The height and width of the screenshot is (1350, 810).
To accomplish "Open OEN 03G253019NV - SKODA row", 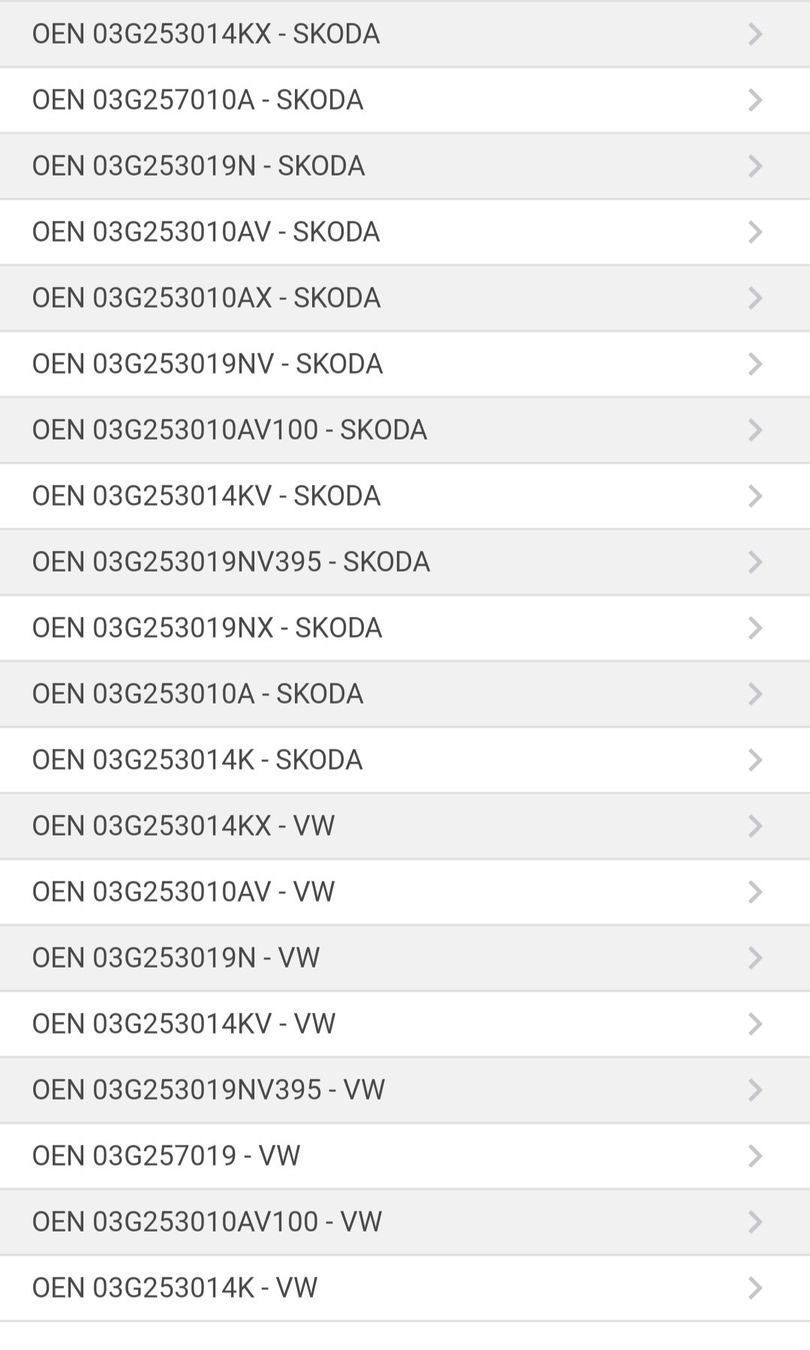I will [404, 364].
